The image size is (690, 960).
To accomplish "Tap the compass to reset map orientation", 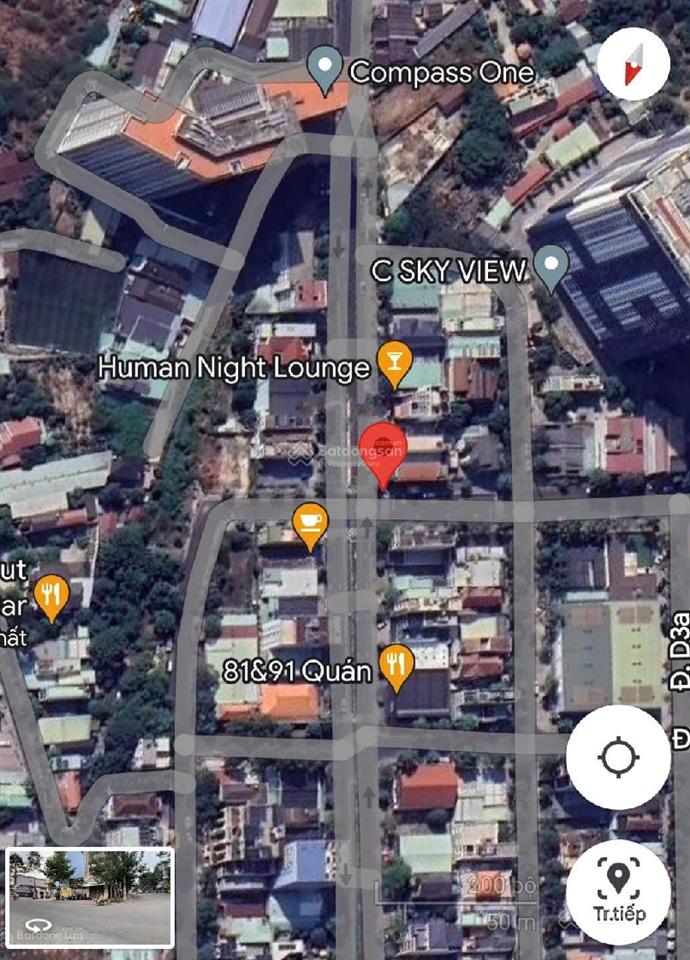I will coord(632,64).
